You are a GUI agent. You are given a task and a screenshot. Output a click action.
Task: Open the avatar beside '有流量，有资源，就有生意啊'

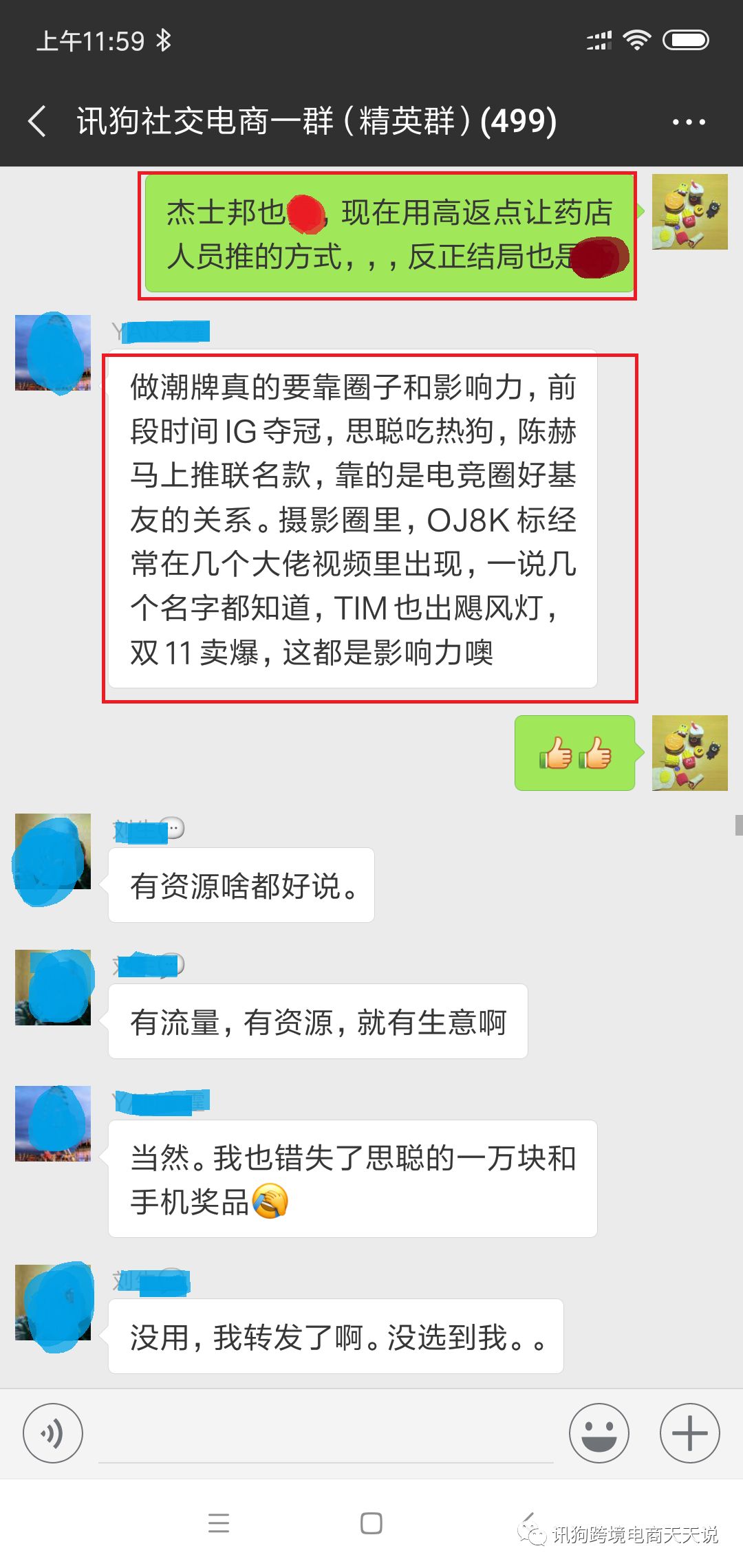[53, 988]
